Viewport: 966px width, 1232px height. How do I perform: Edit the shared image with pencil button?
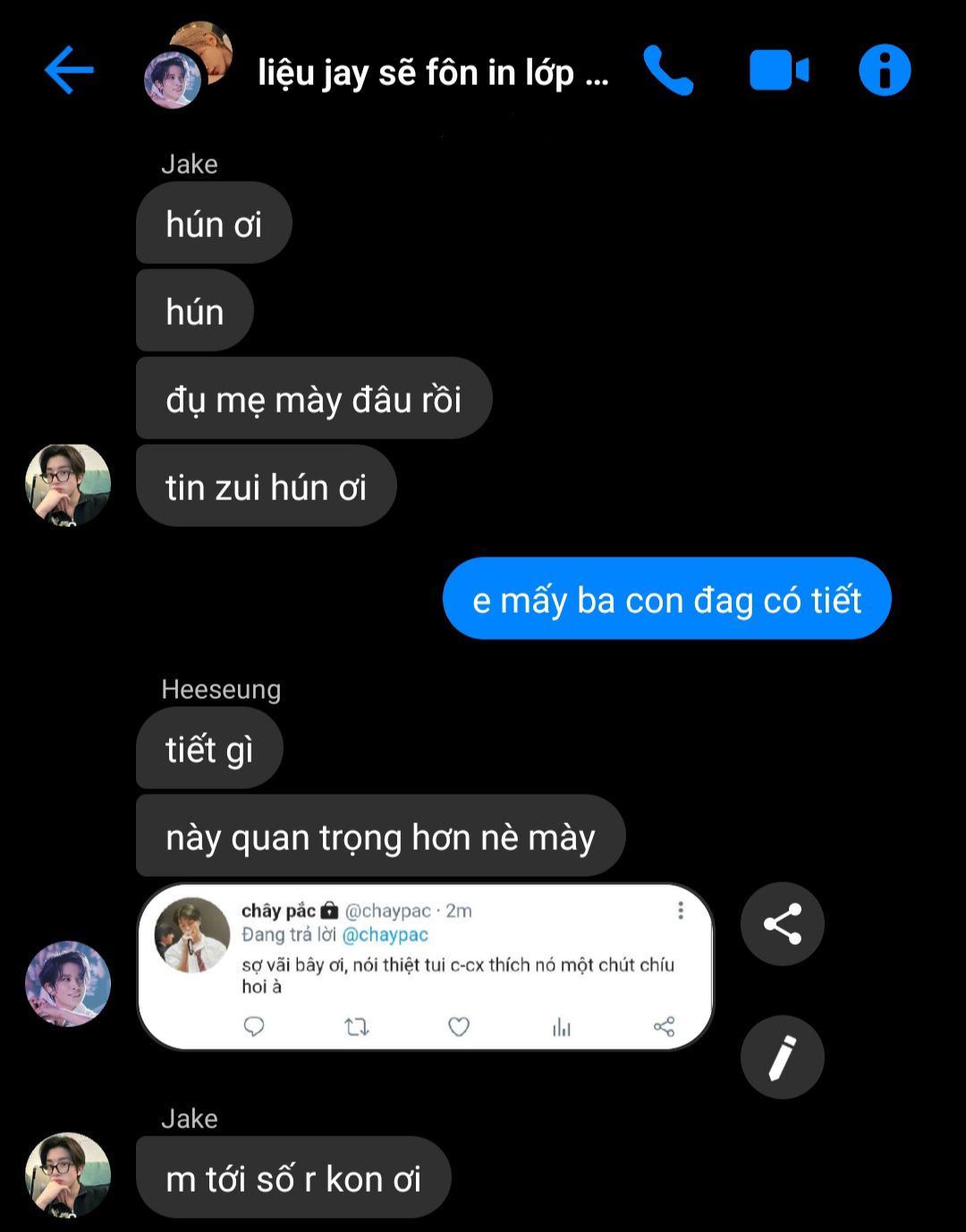pos(782,1057)
